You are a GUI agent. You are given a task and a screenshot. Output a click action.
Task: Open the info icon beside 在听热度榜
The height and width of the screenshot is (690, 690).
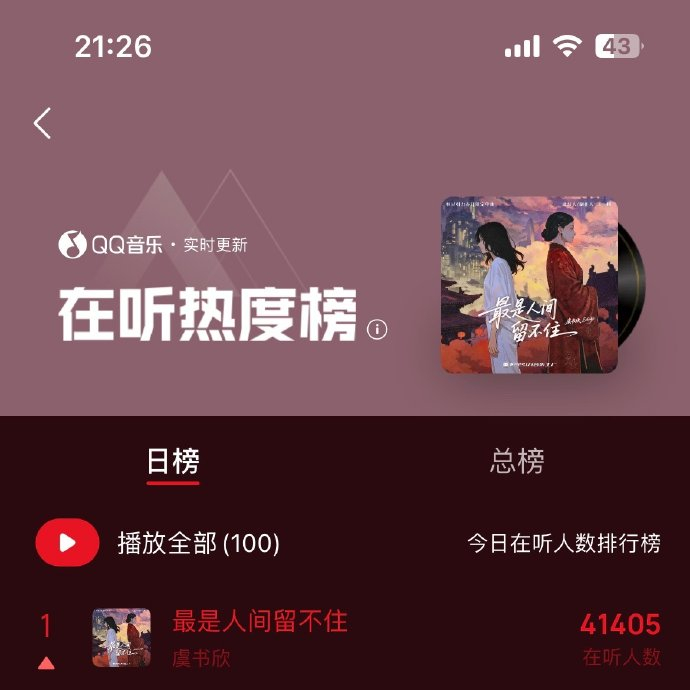click(377, 329)
